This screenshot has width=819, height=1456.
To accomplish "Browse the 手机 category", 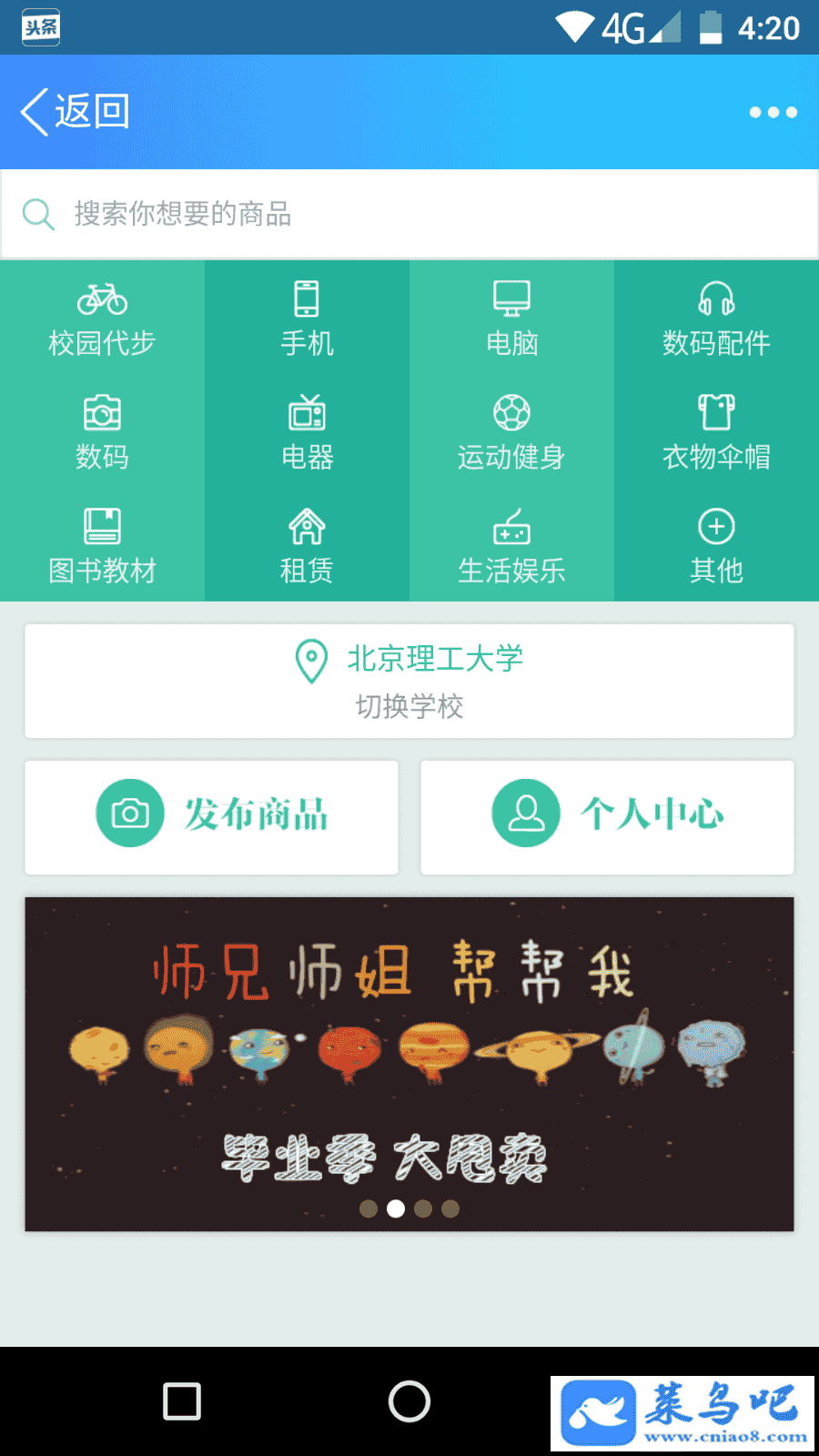I will [x=307, y=318].
